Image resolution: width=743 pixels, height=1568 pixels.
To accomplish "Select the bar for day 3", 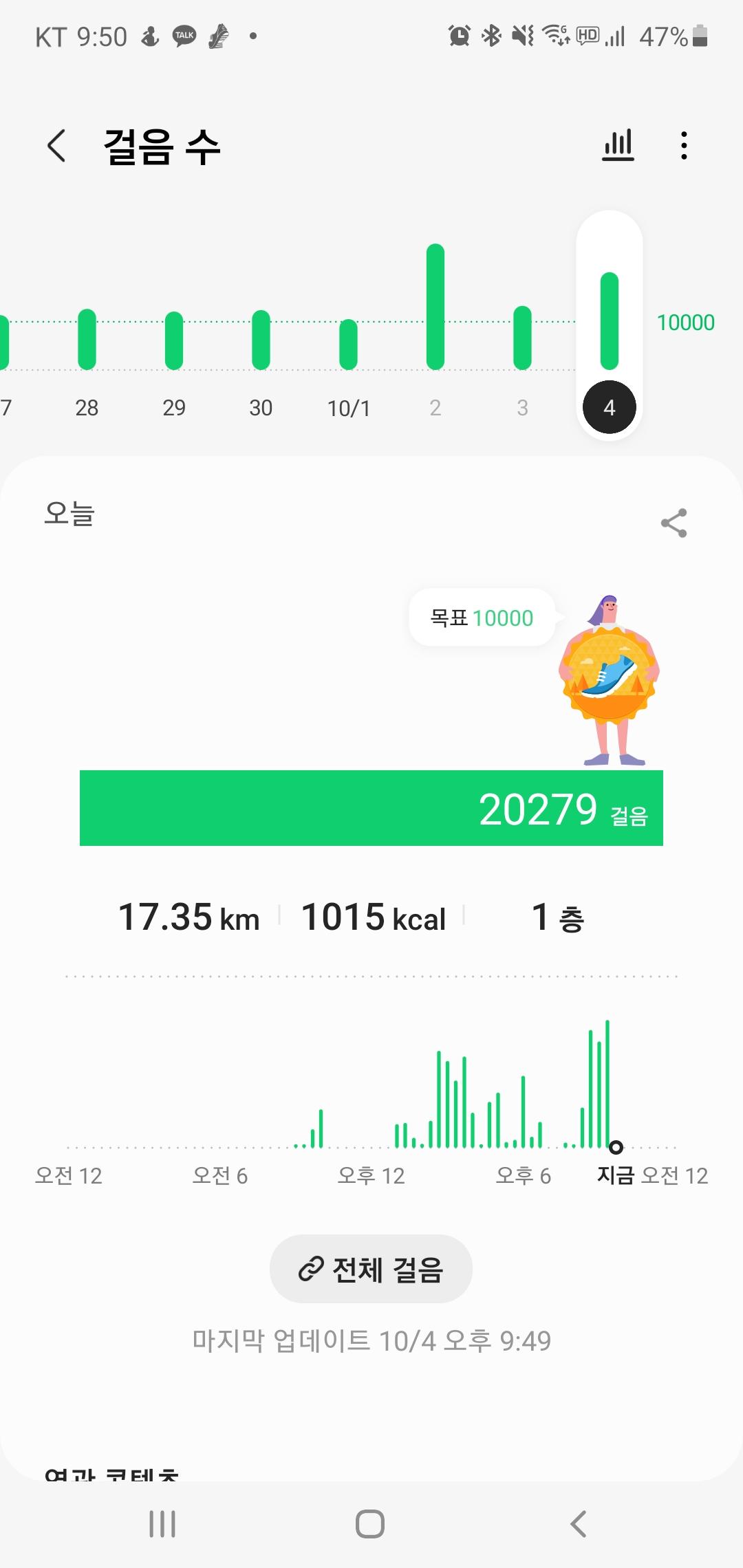I will (523, 338).
